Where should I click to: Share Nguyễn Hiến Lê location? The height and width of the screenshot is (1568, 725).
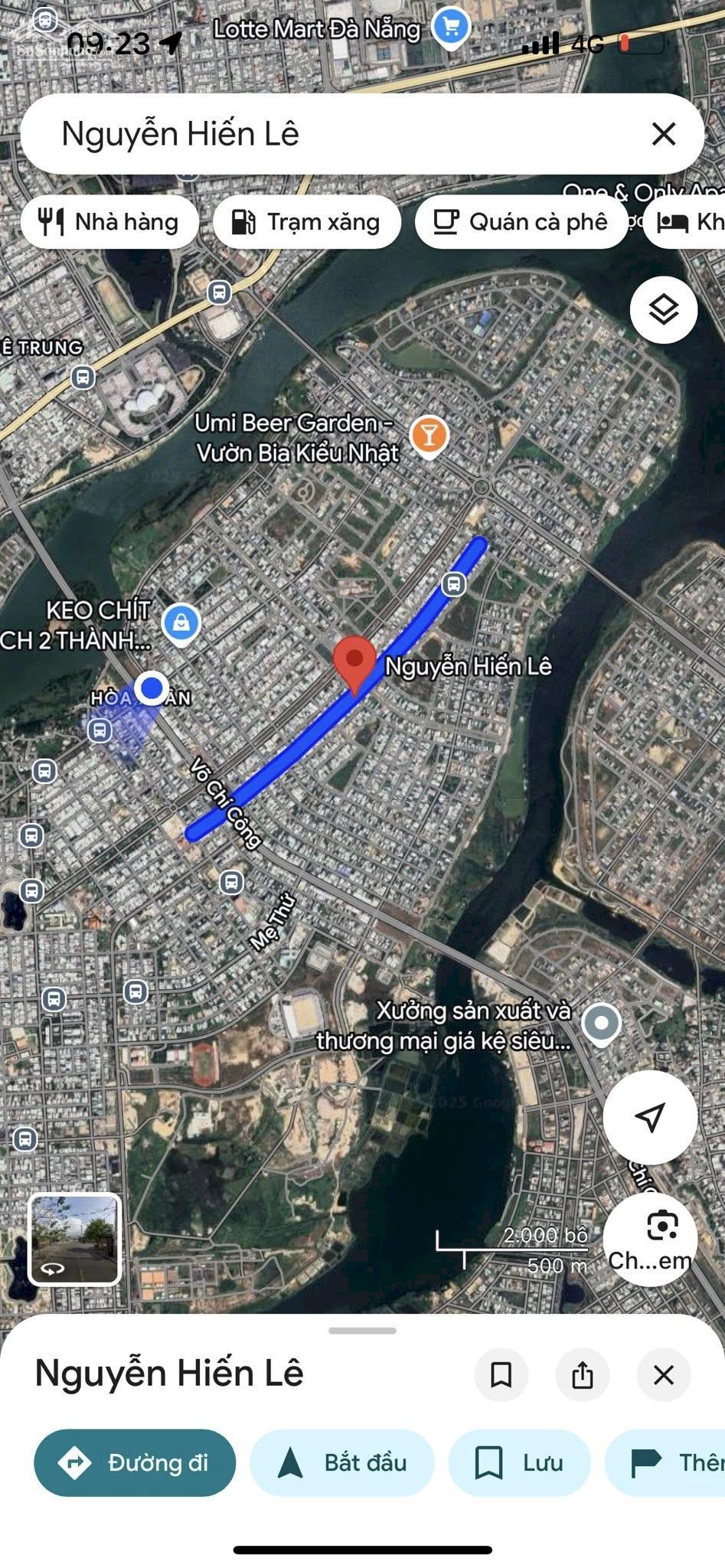(583, 1375)
